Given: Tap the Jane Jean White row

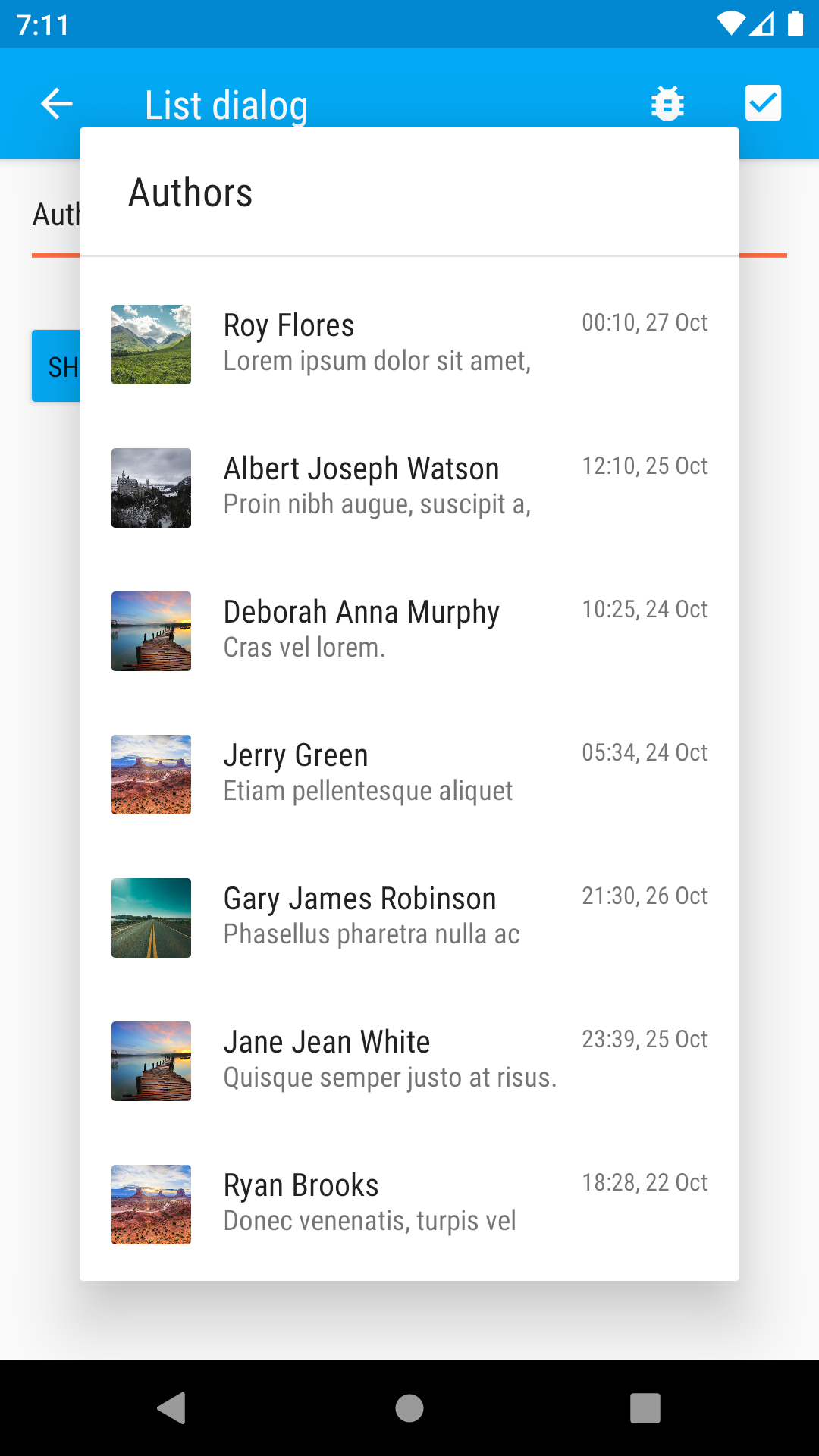Looking at the screenshot, I should coord(409,1061).
